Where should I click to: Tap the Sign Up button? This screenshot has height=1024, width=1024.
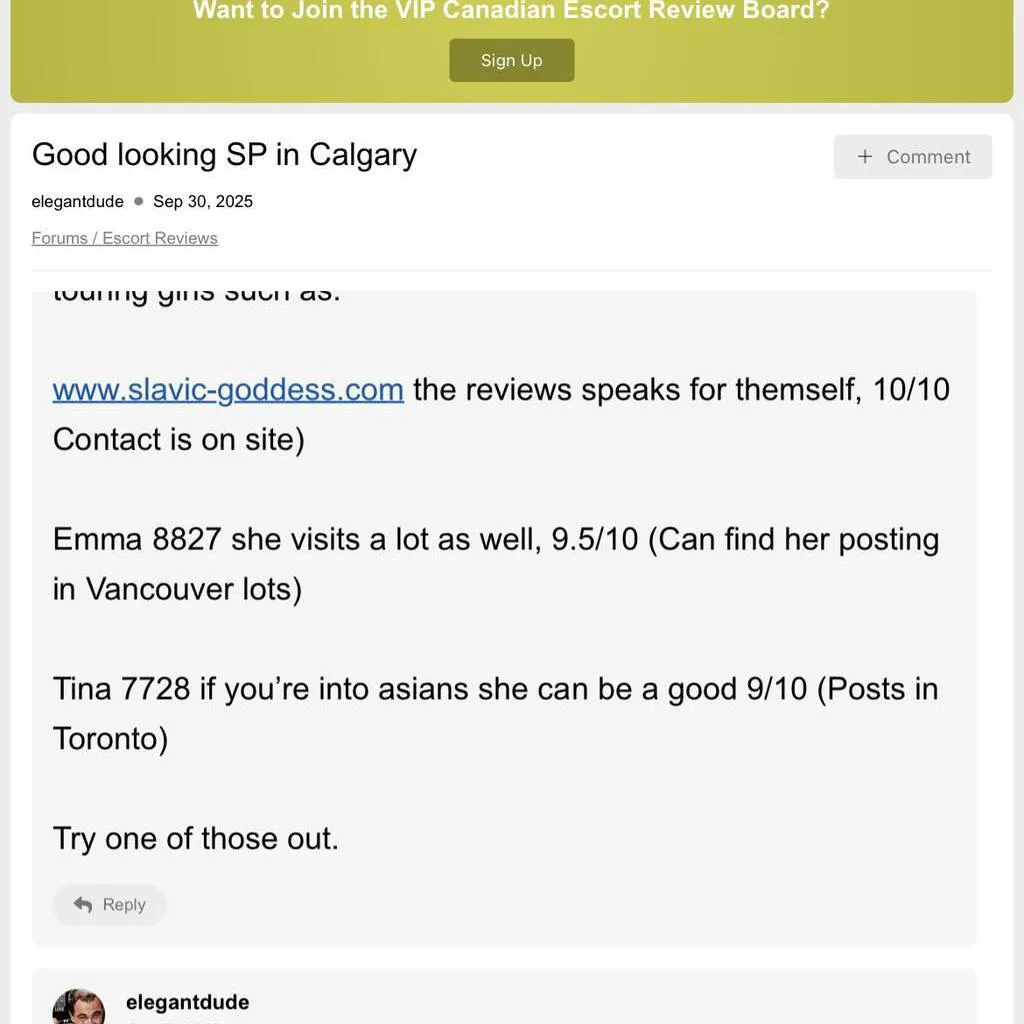511,60
